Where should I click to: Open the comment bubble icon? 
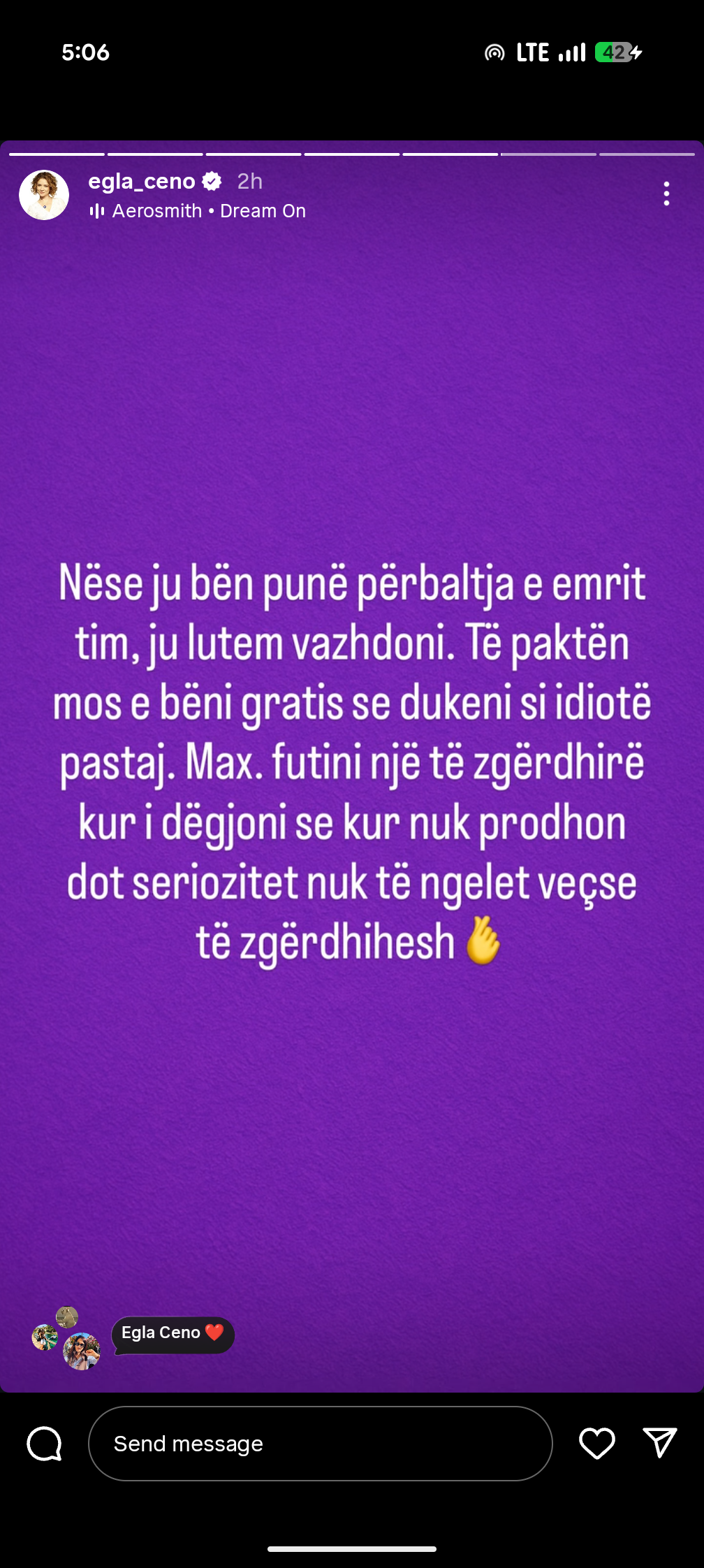coord(45,1444)
